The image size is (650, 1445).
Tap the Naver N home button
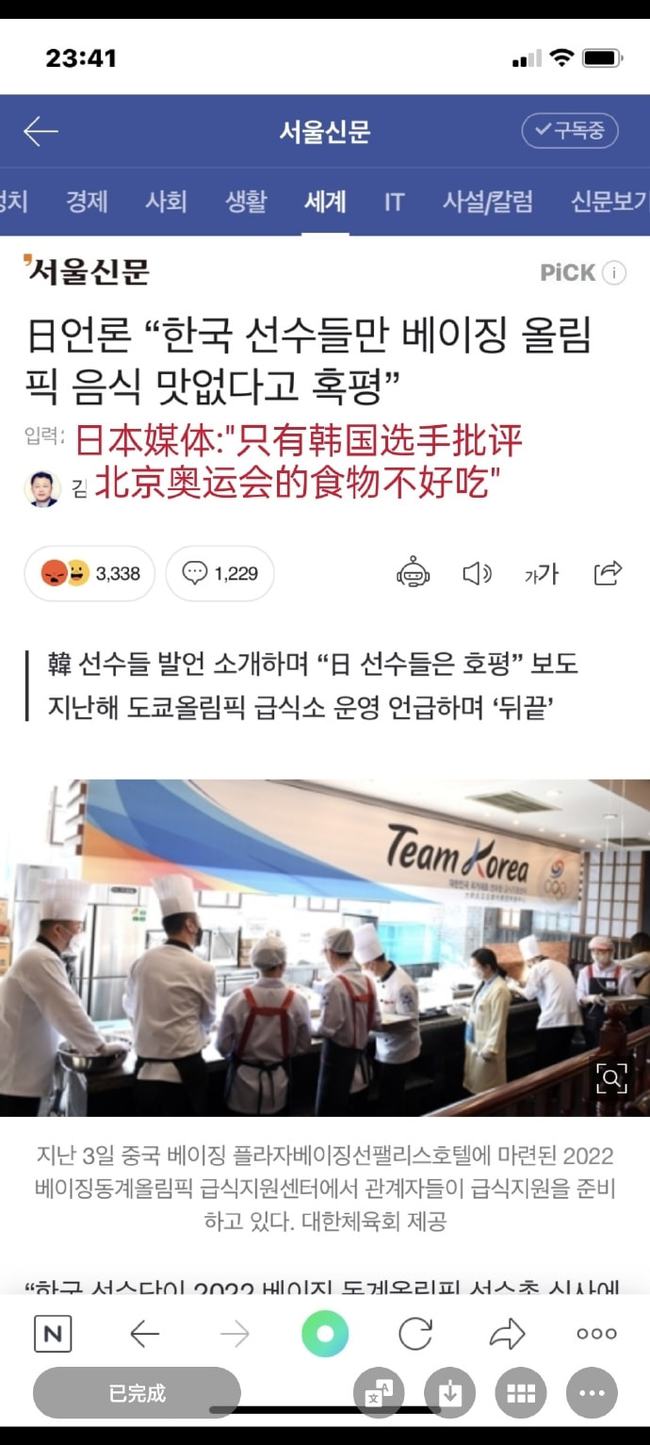point(52,1333)
